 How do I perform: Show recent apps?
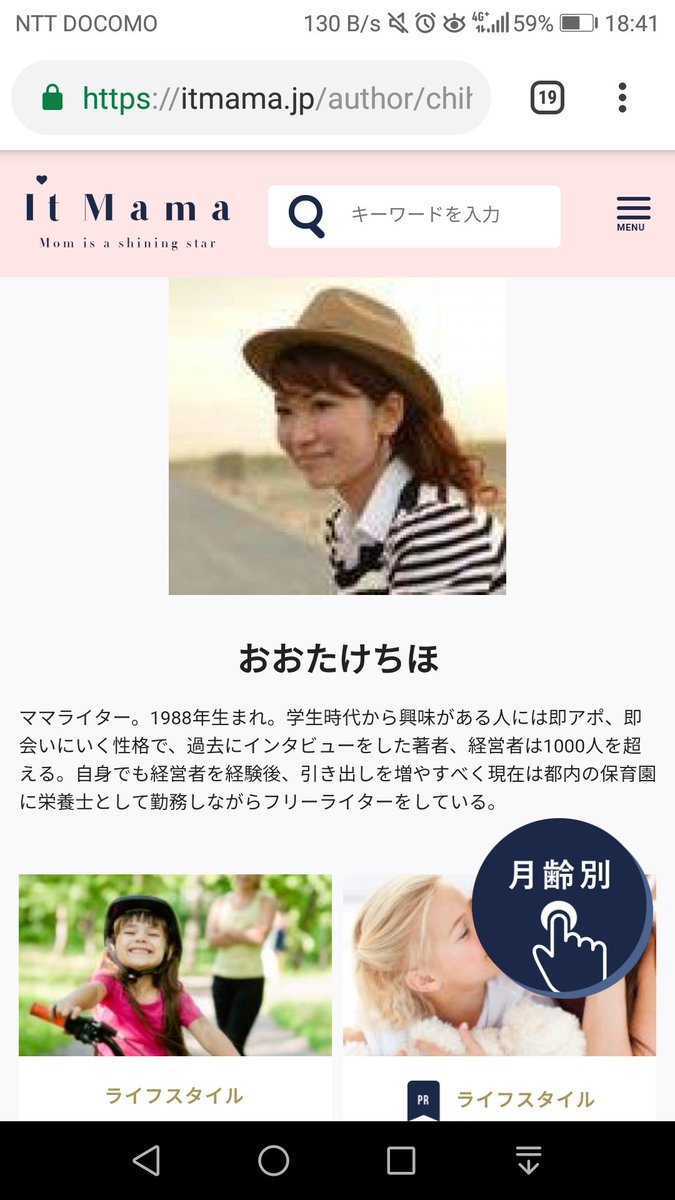tap(401, 1160)
